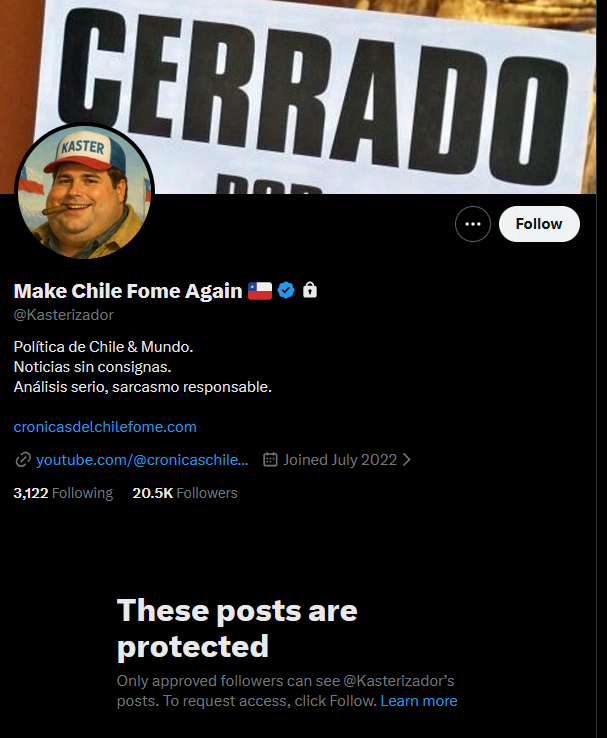View Joined July 2022 account details
The image size is (607, 738).
click(340, 460)
